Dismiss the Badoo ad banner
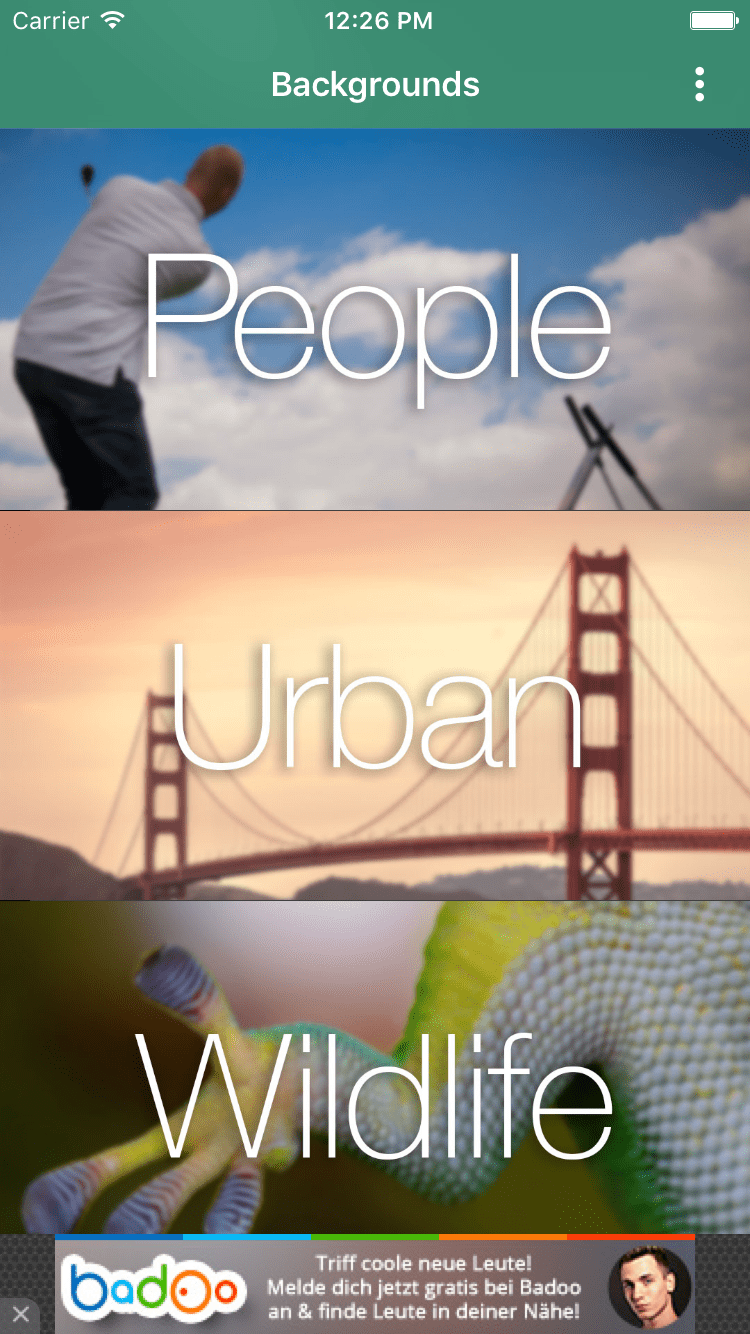The image size is (750, 1334). (x=20, y=1314)
